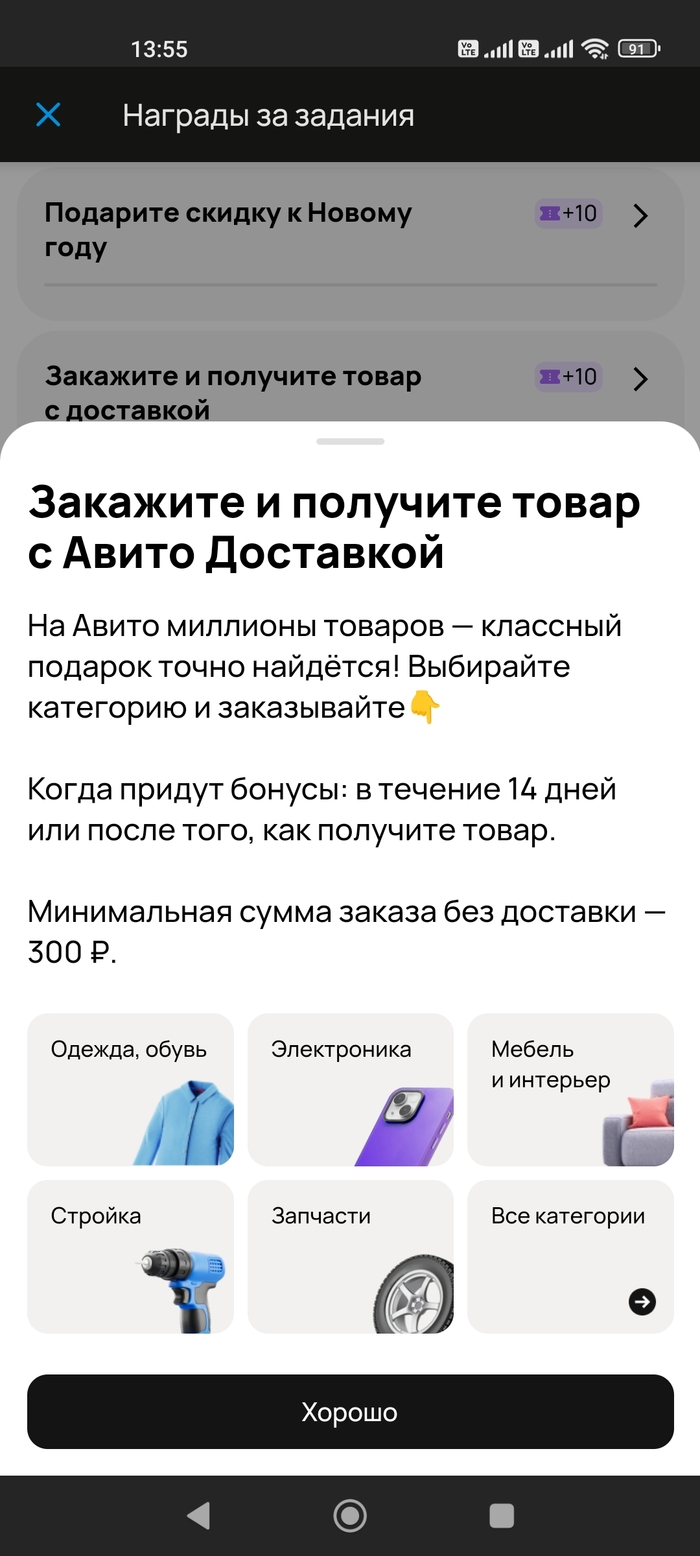Select the Одежда, обувь category
This screenshot has width=700, height=1556.
(130, 1089)
